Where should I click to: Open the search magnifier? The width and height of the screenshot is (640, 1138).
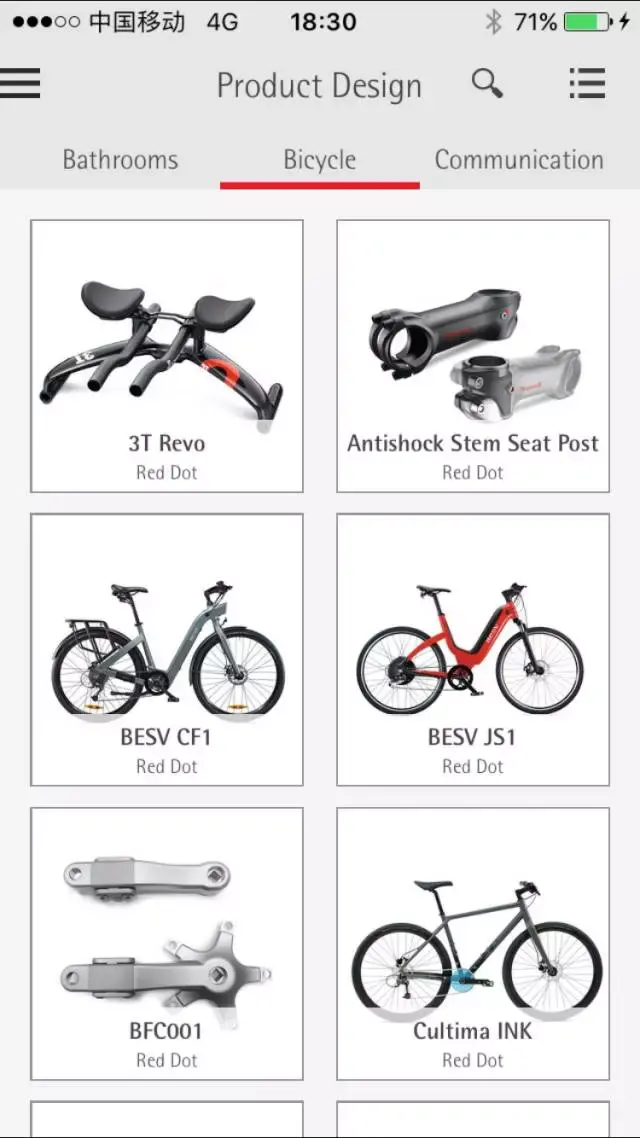tap(487, 84)
